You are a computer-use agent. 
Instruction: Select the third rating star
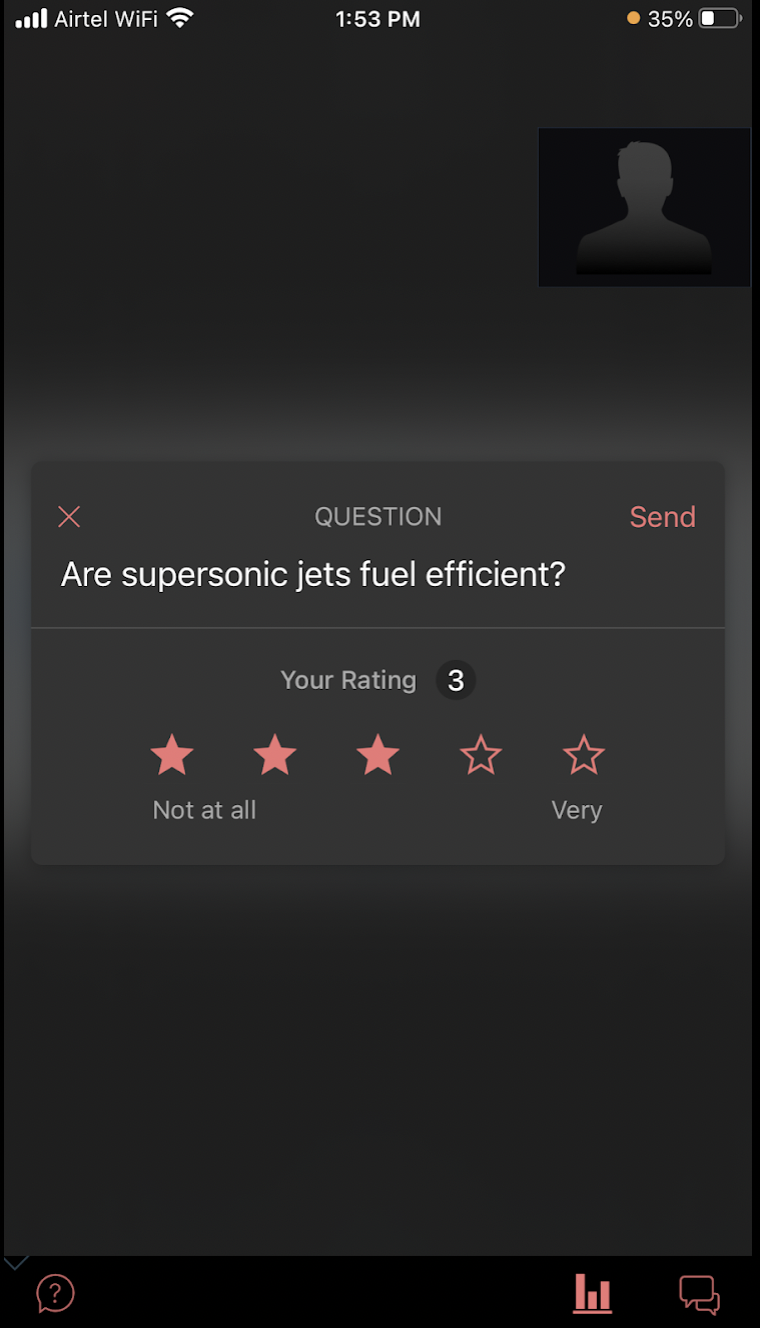(378, 755)
